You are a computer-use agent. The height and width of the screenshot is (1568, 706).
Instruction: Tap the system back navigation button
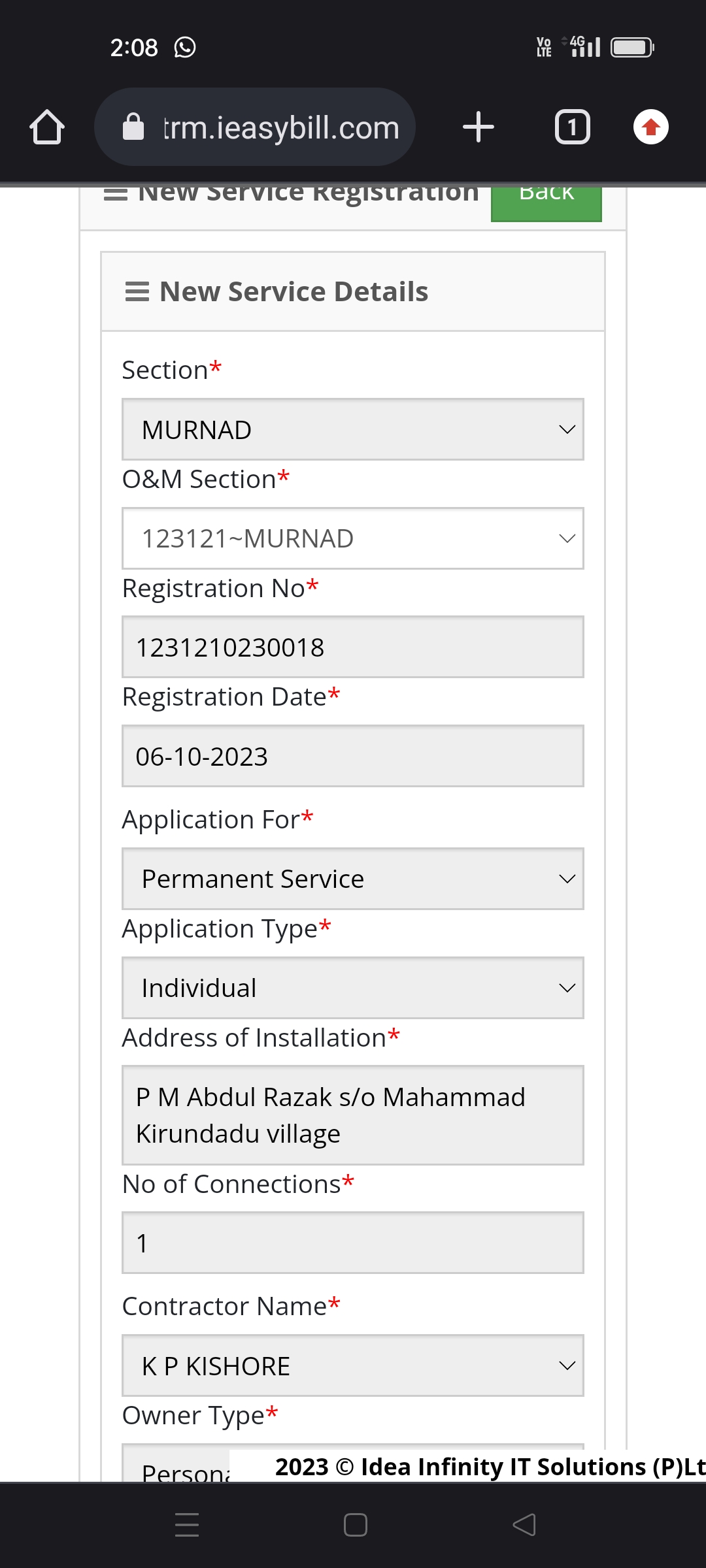tap(524, 1525)
